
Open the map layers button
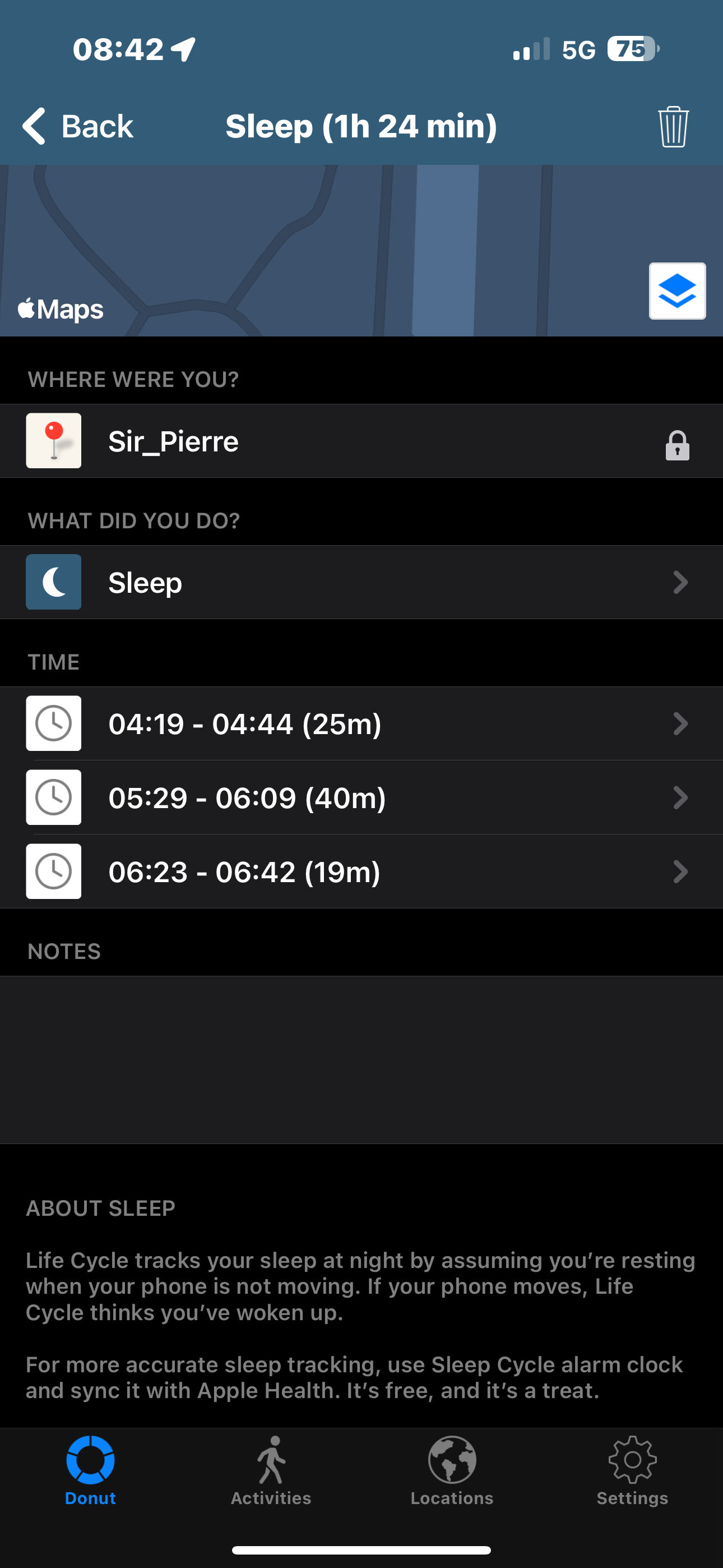676,291
